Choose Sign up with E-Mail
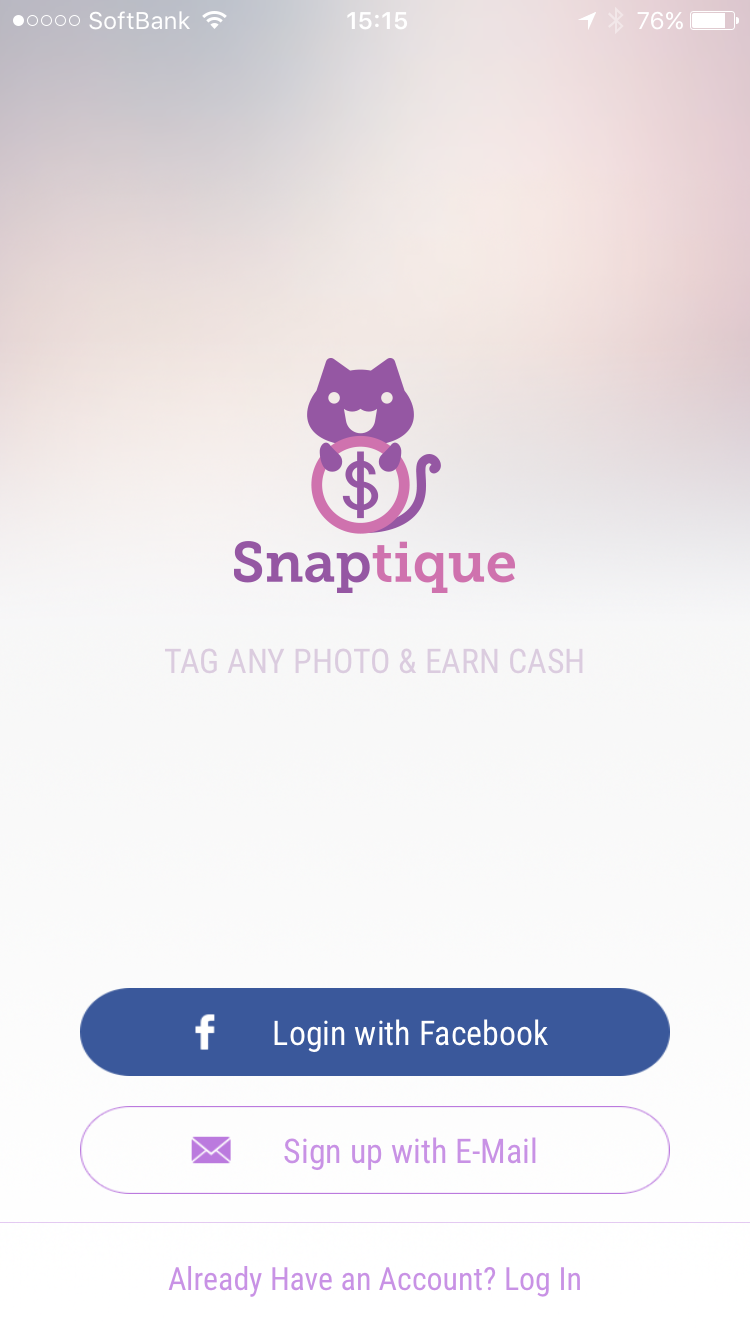750x1334 pixels. (x=375, y=1150)
